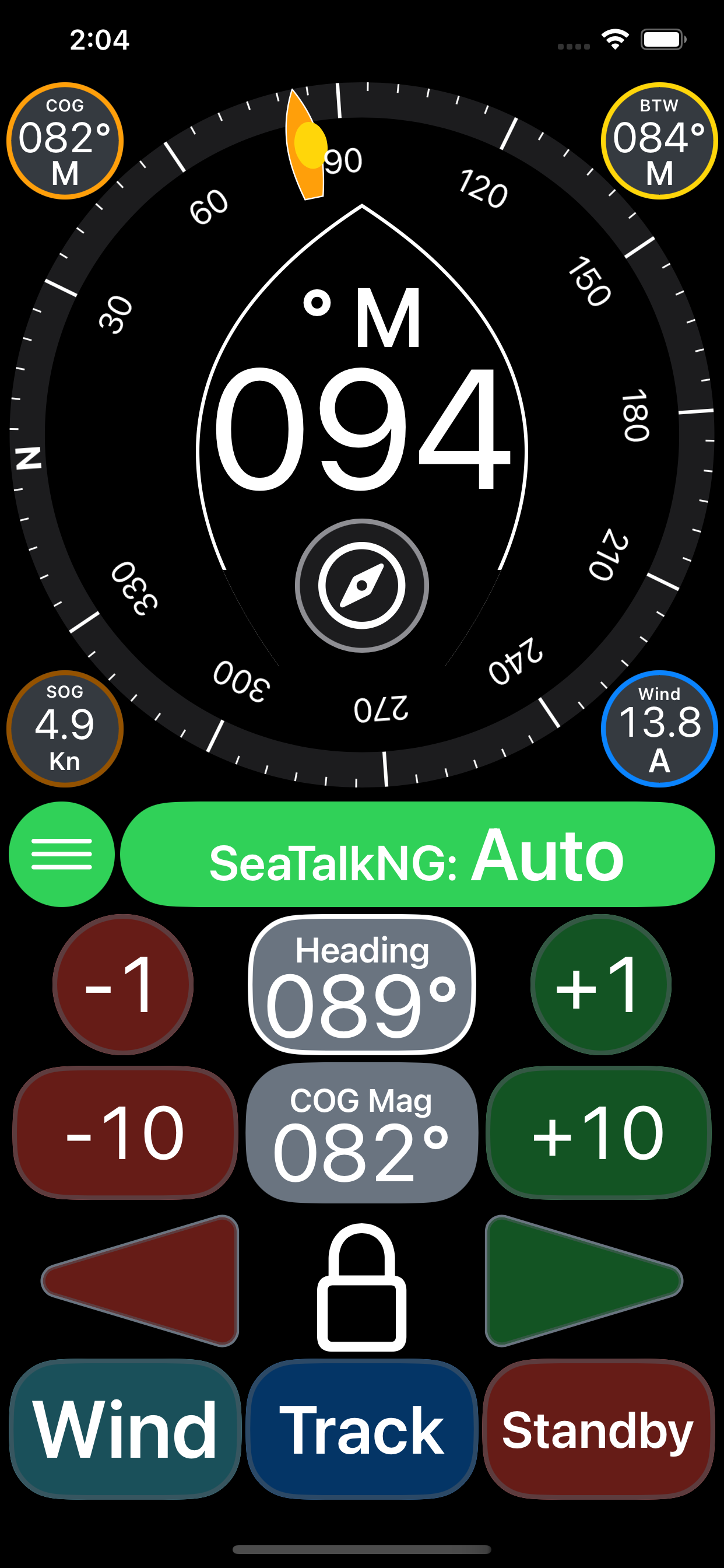The height and width of the screenshot is (1568, 724).
Task: Tap the Wind 13.8 A gauge
Action: click(659, 729)
